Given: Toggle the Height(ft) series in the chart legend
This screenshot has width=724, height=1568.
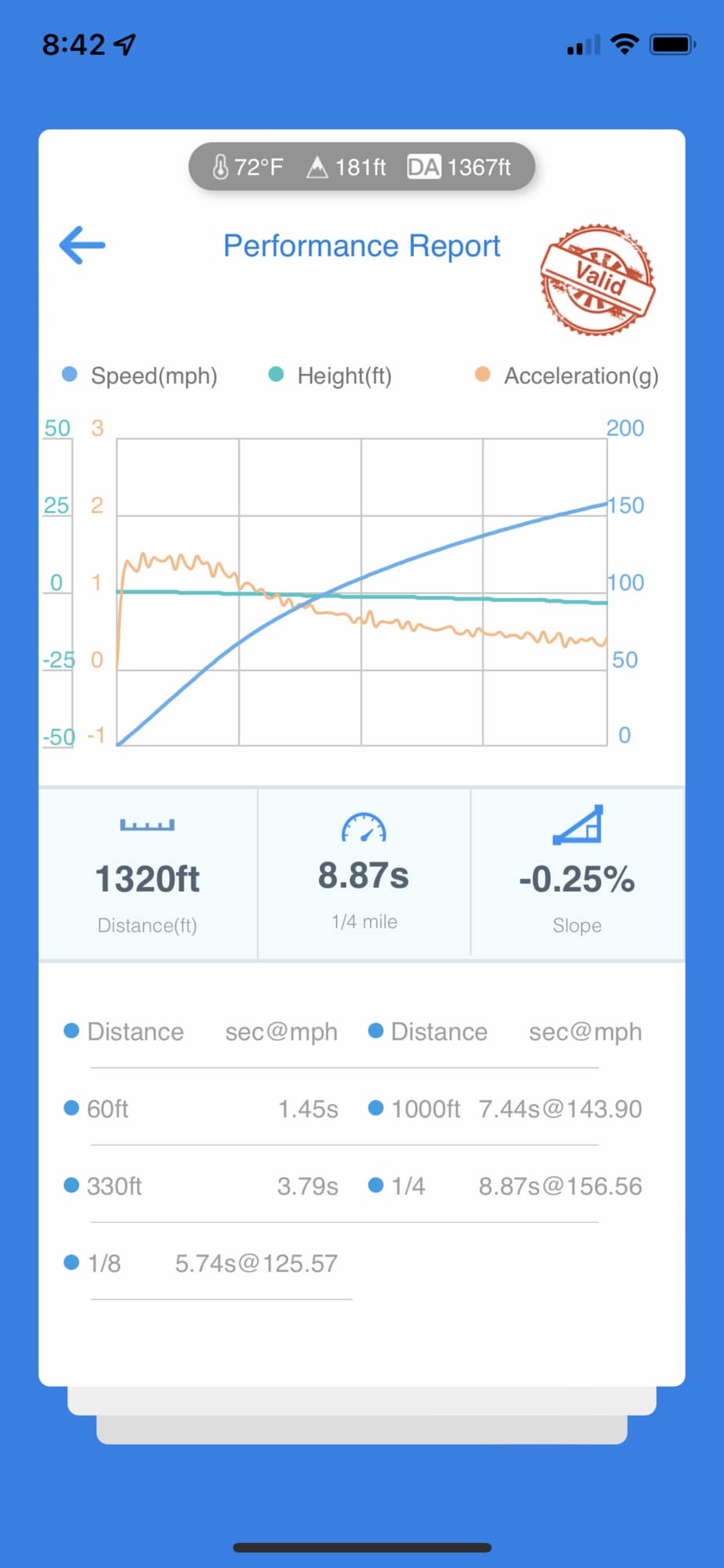Looking at the screenshot, I should pos(331,376).
